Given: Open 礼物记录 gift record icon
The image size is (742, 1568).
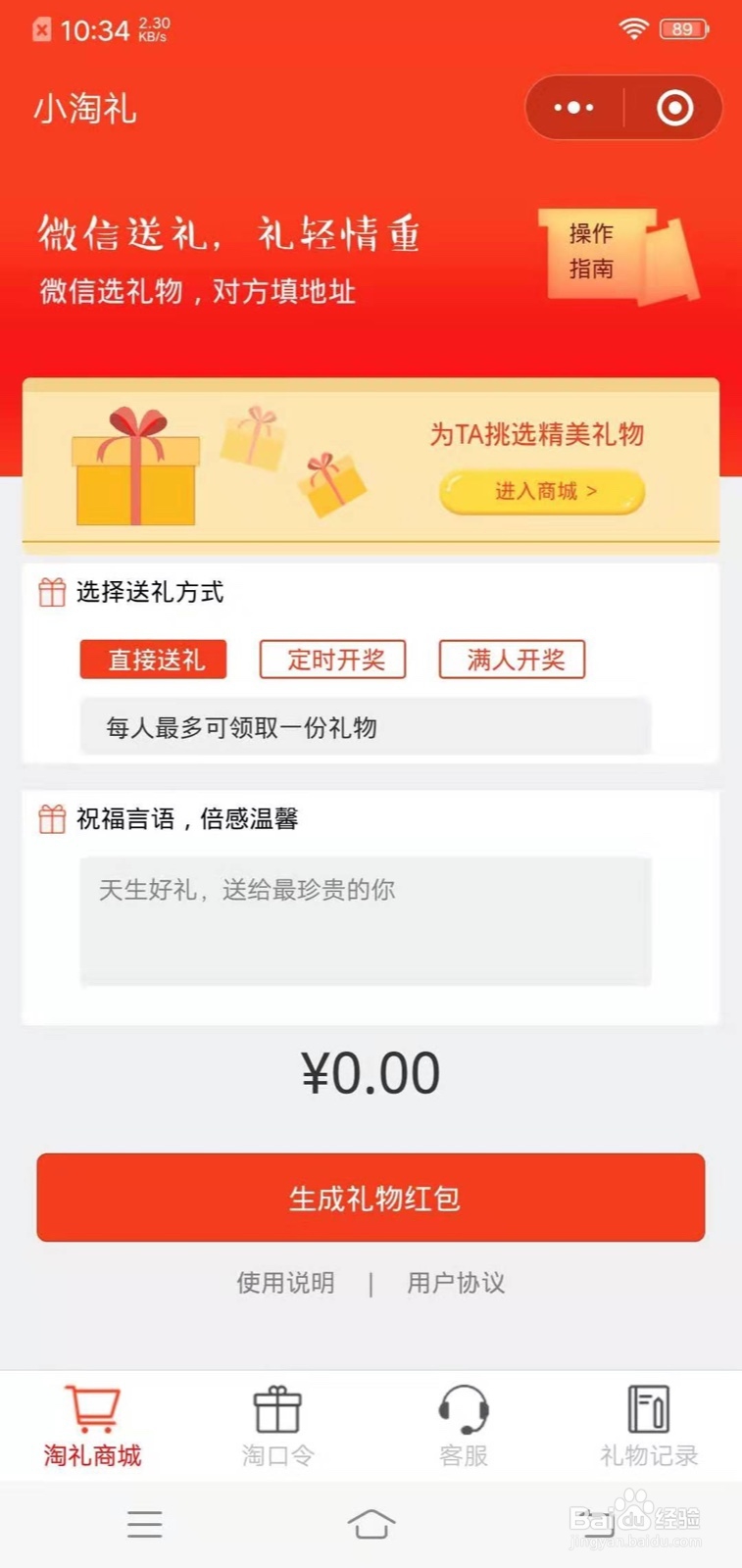Looking at the screenshot, I should 648,1406.
